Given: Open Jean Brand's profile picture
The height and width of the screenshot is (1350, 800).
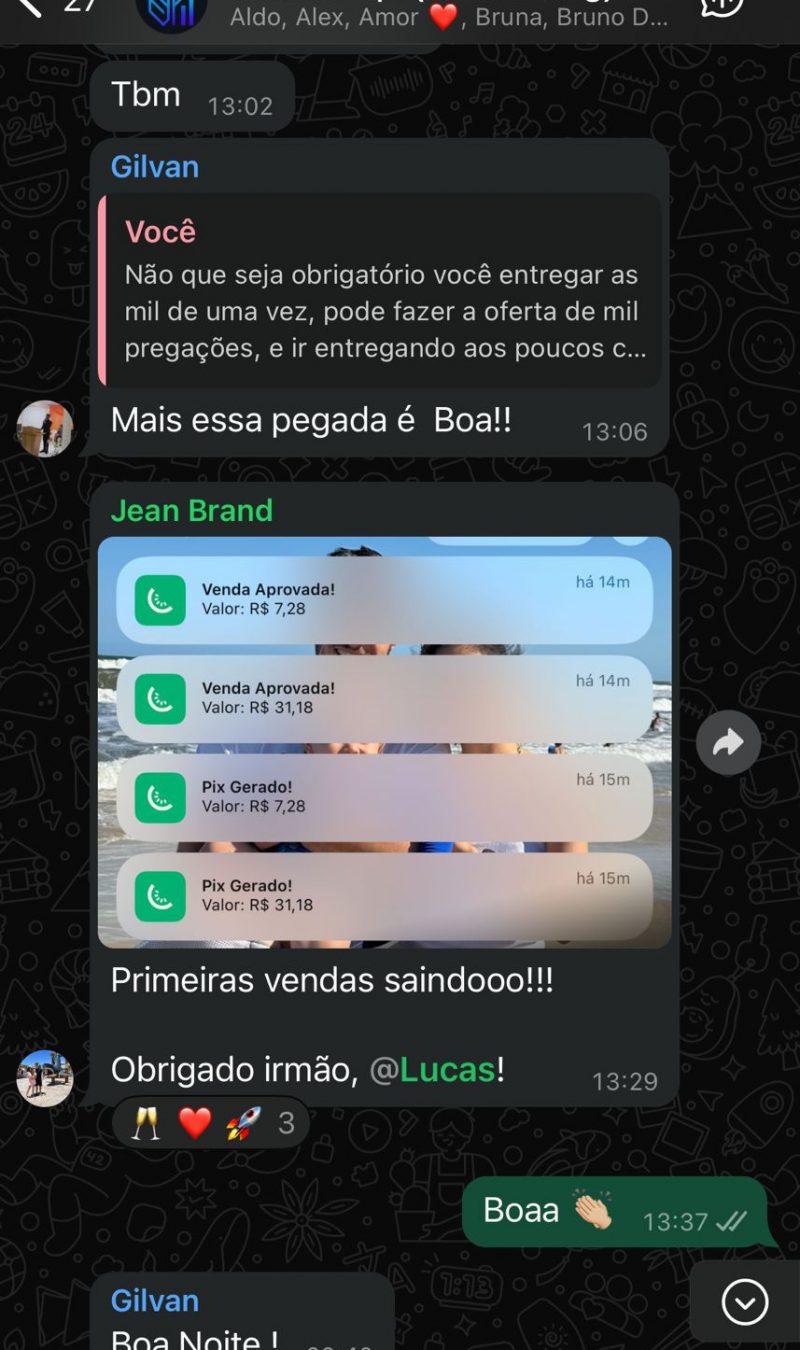Looking at the screenshot, I should [x=45, y=1078].
